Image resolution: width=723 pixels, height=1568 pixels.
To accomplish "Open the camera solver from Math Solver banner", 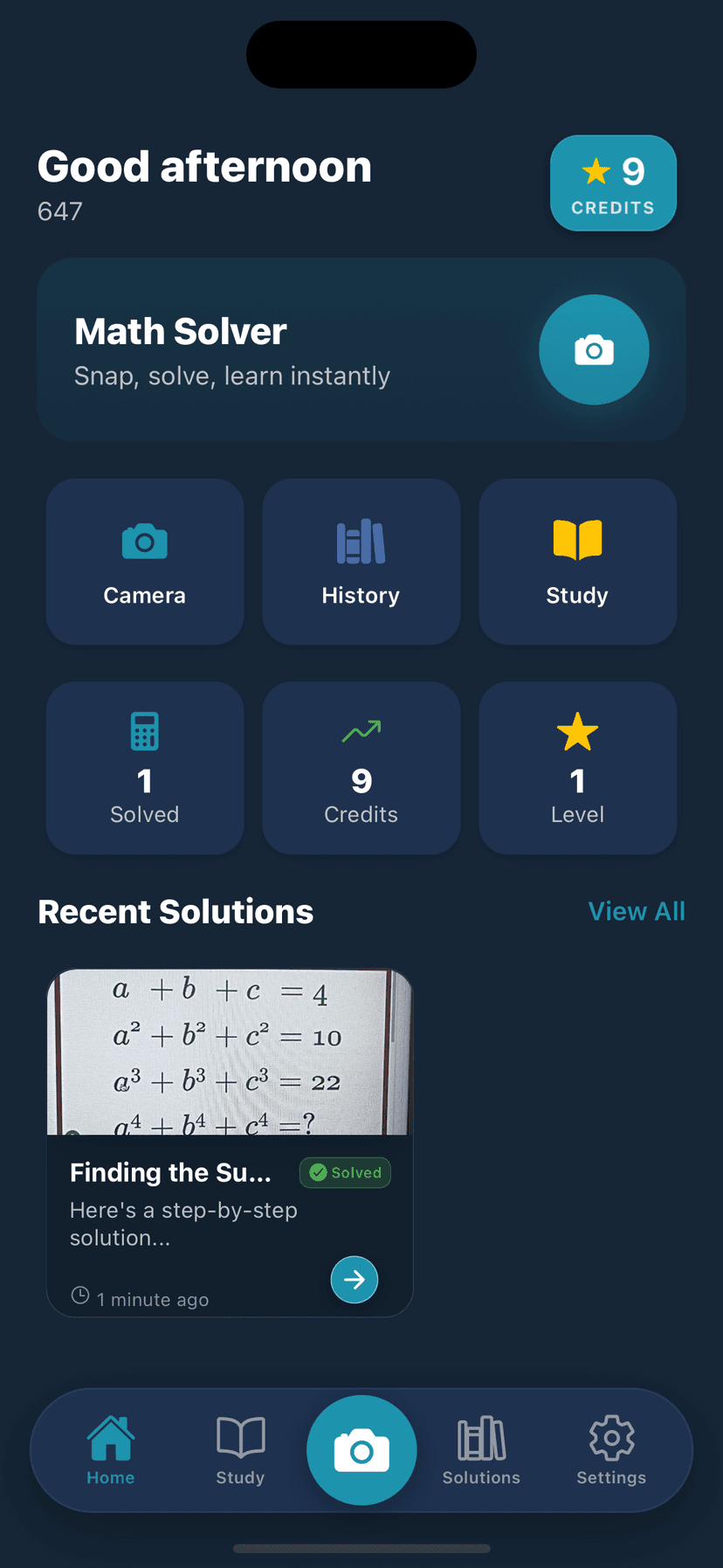I will pos(594,349).
